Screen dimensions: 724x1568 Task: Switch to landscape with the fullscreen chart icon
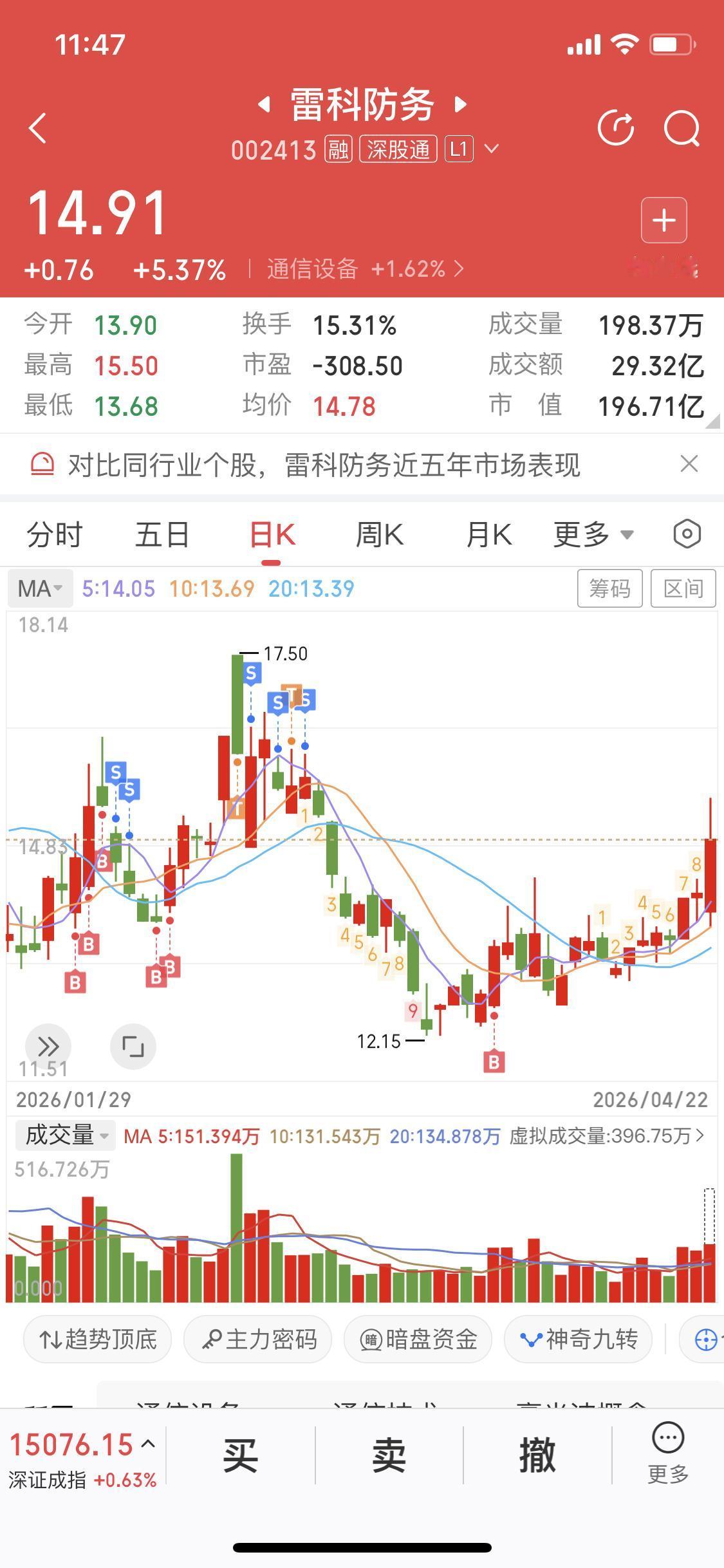tap(133, 1046)
